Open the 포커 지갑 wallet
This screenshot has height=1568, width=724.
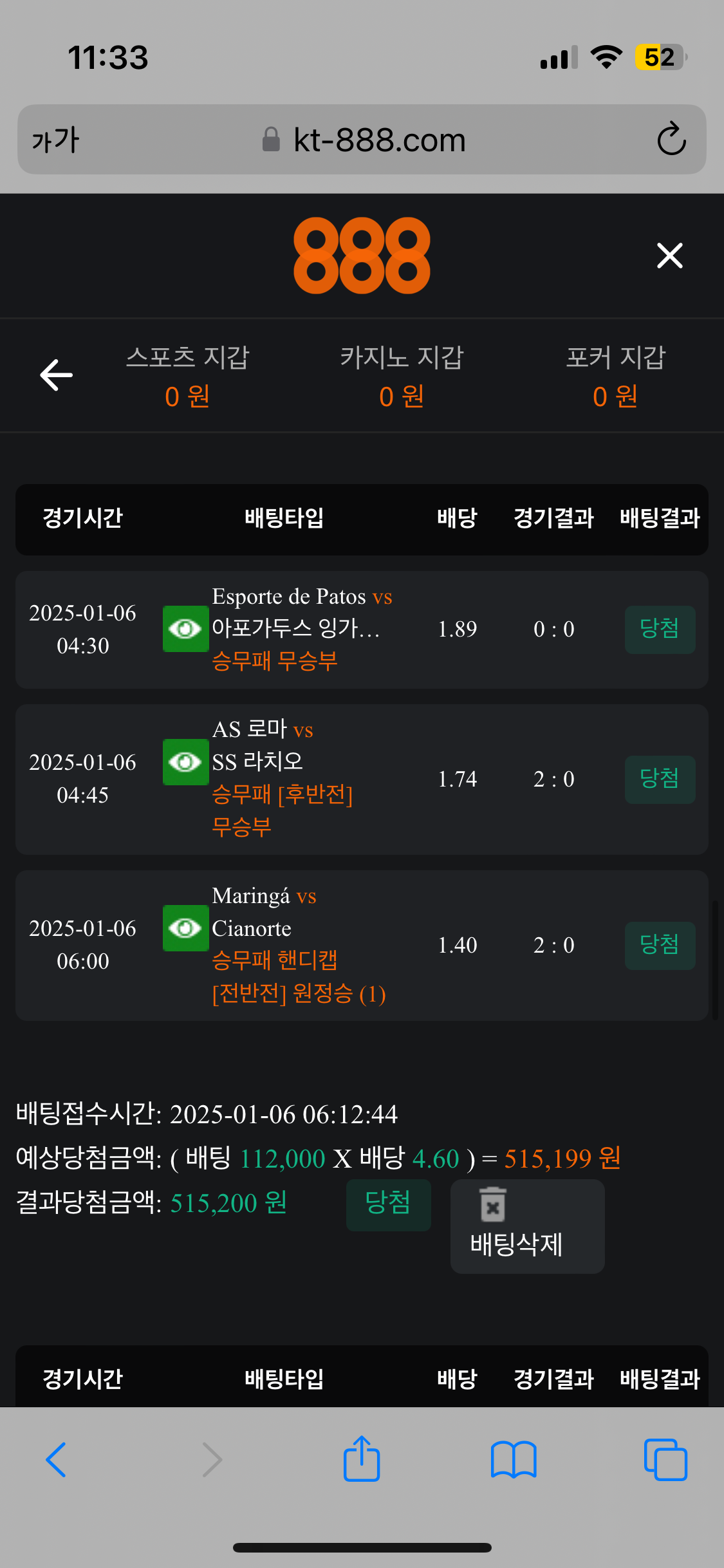[x=615, y=377]
